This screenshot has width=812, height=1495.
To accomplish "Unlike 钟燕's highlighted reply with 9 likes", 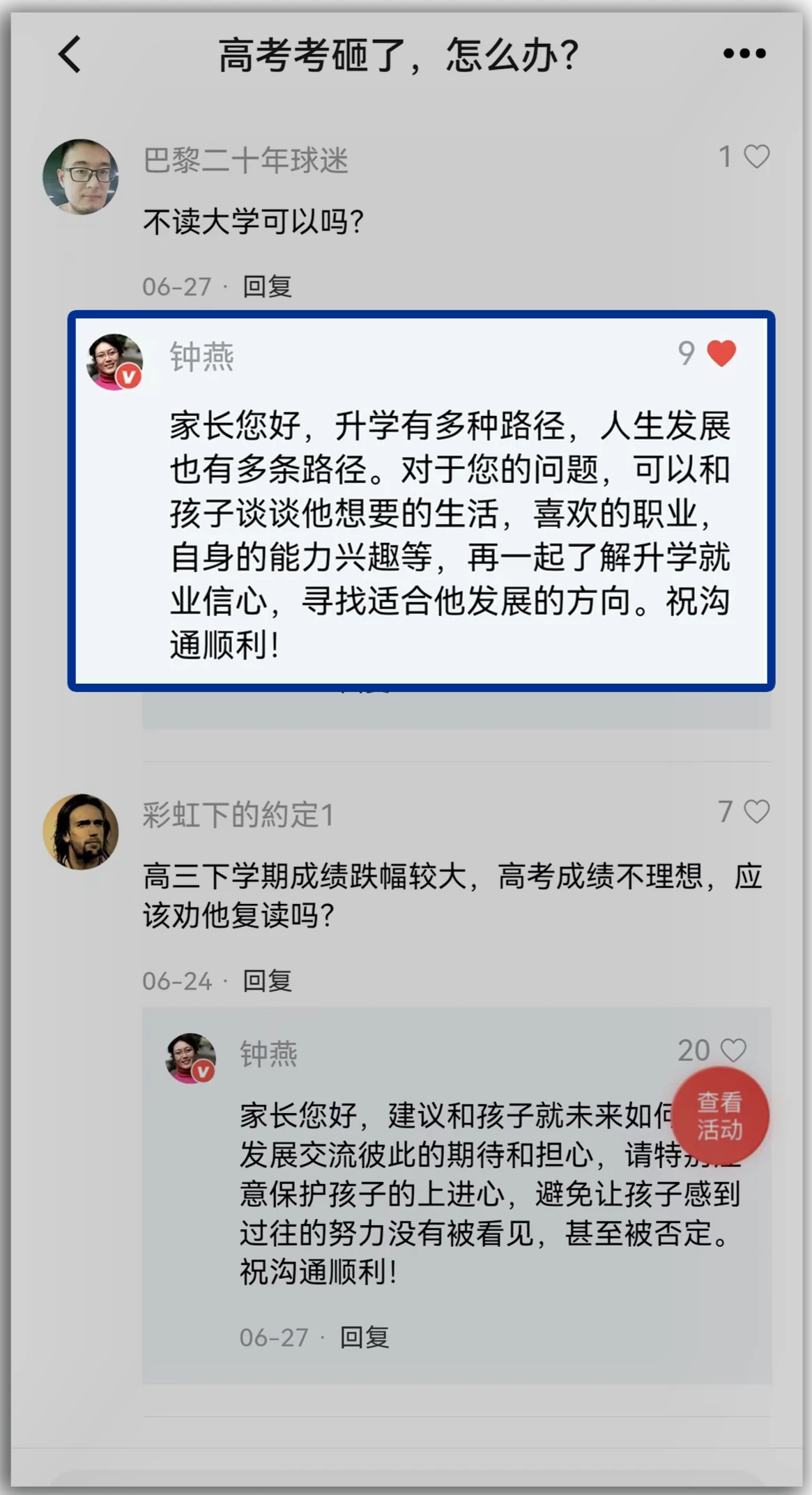I will click(721, 353).
